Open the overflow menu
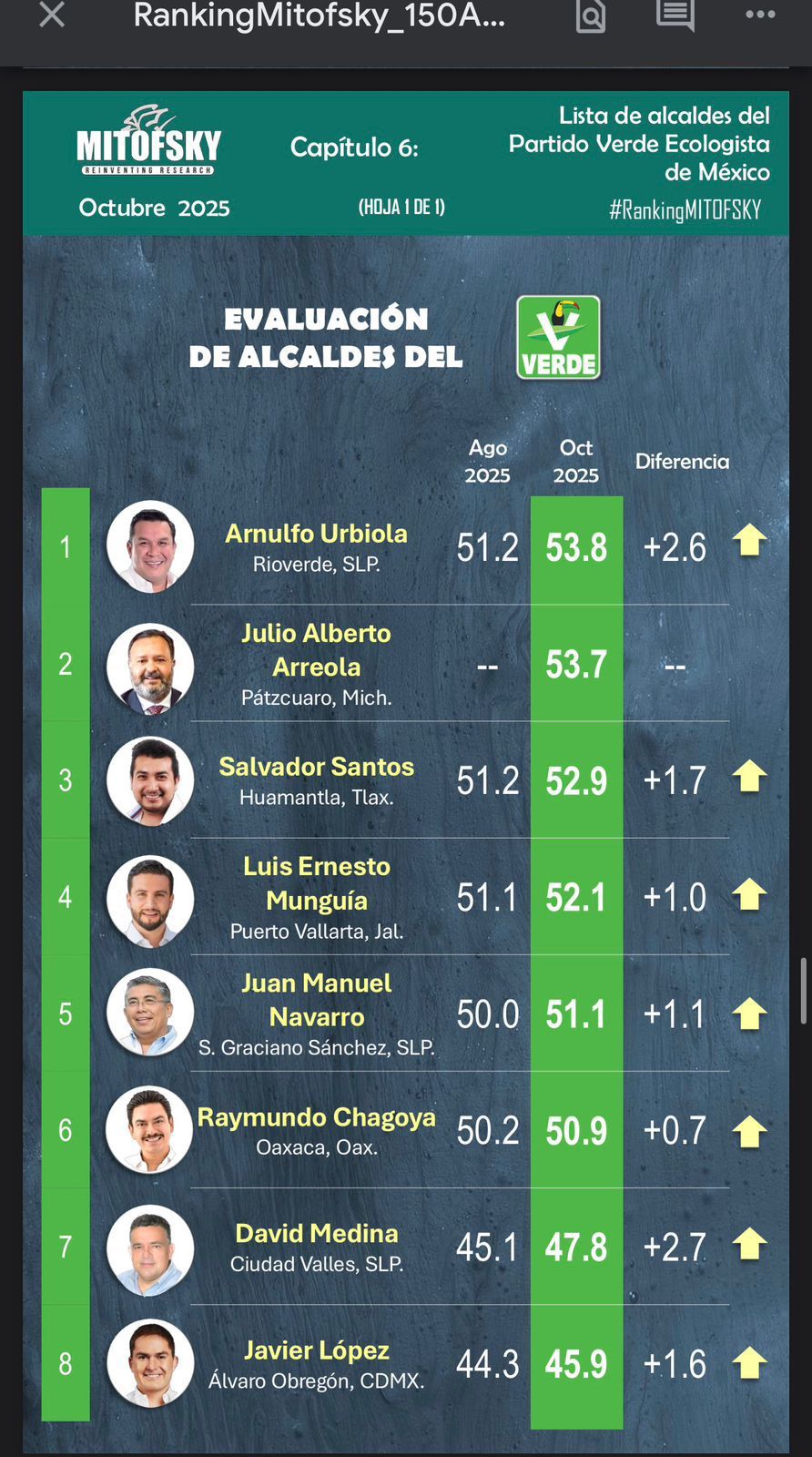Viewport: 812px width, 1457px height. click(760, 15)
